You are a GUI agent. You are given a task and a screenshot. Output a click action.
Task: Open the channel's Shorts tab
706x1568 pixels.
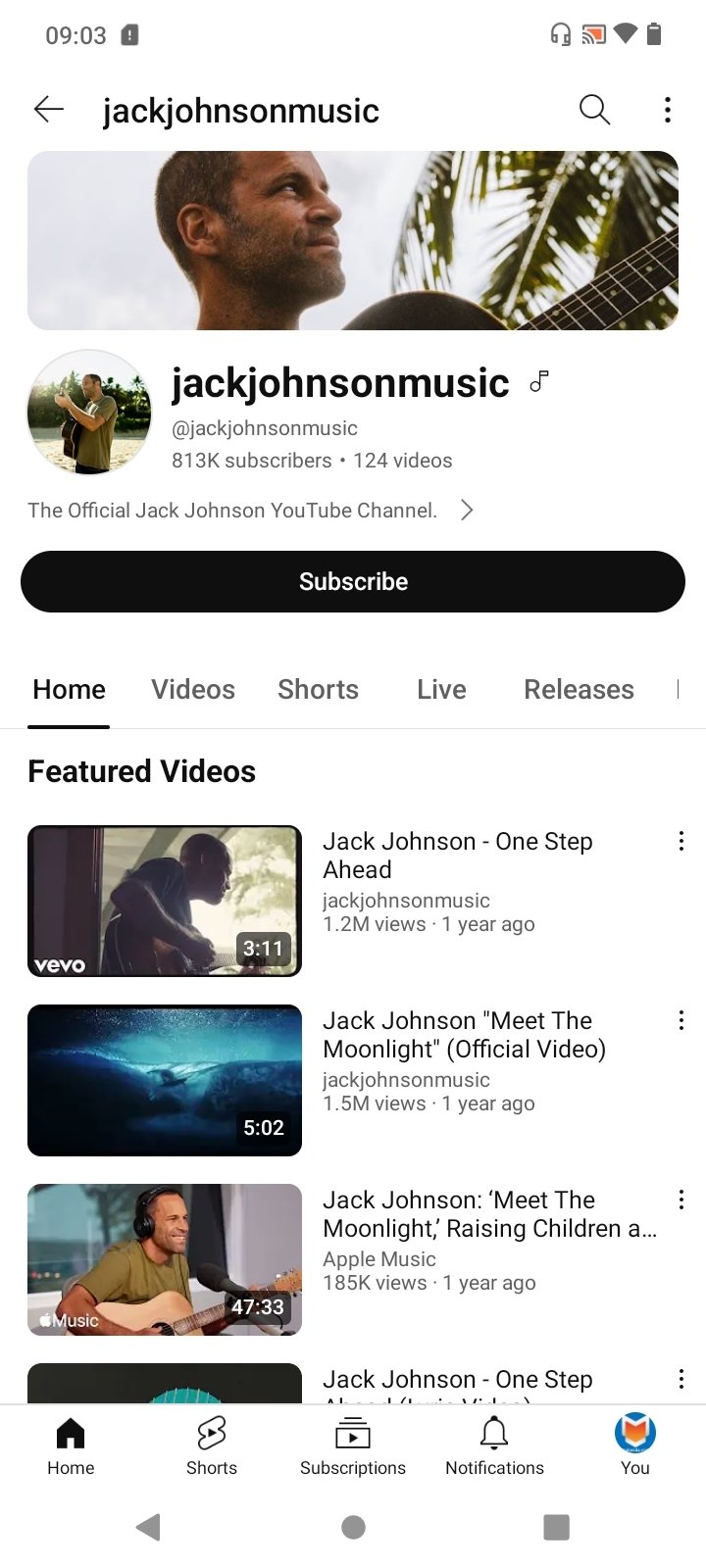click(x=318, y=689)
